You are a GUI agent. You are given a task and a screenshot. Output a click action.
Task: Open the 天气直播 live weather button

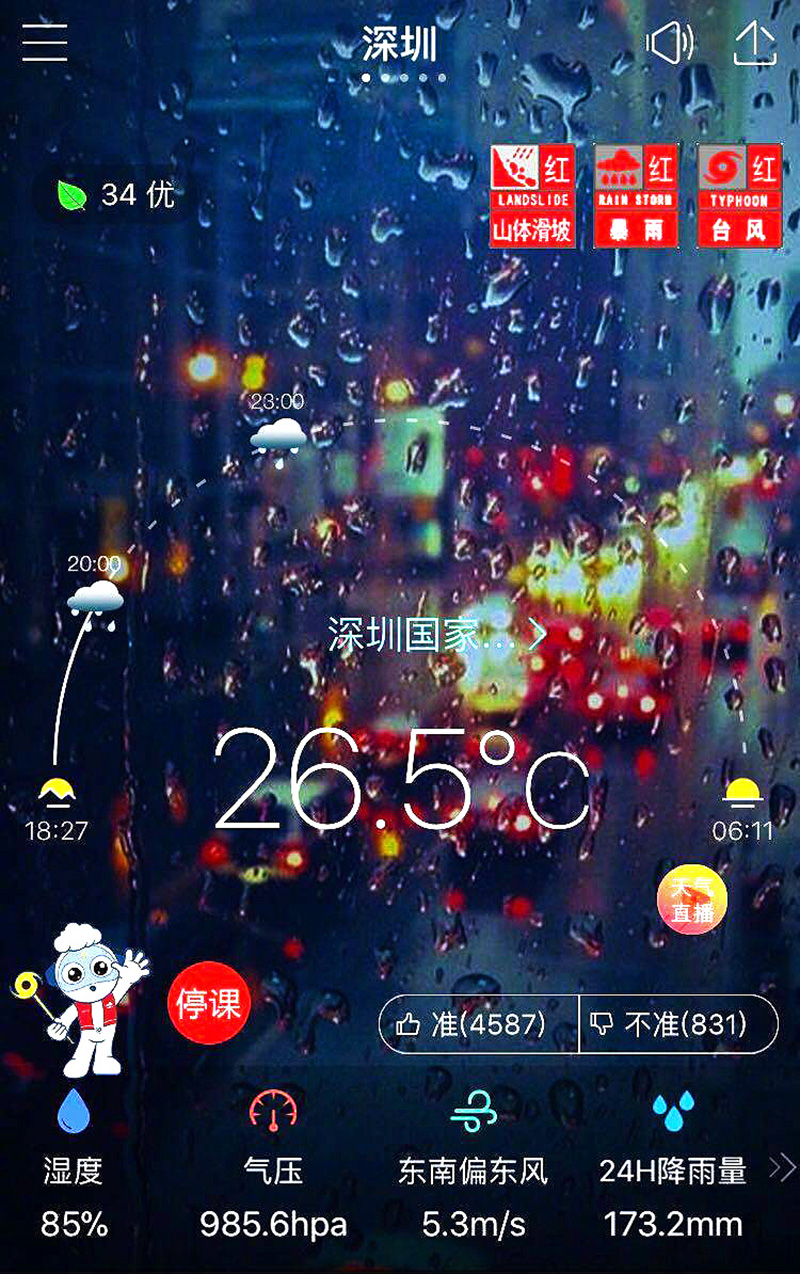coord(692,899)
